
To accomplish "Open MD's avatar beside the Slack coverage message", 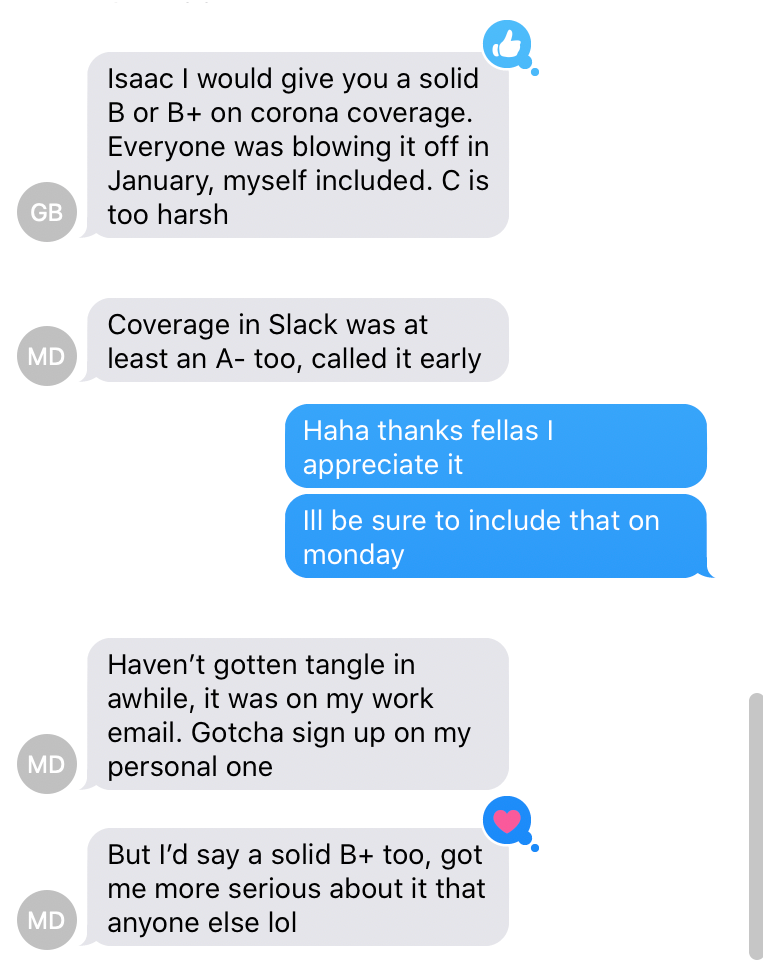I will (x=46, y=355).
